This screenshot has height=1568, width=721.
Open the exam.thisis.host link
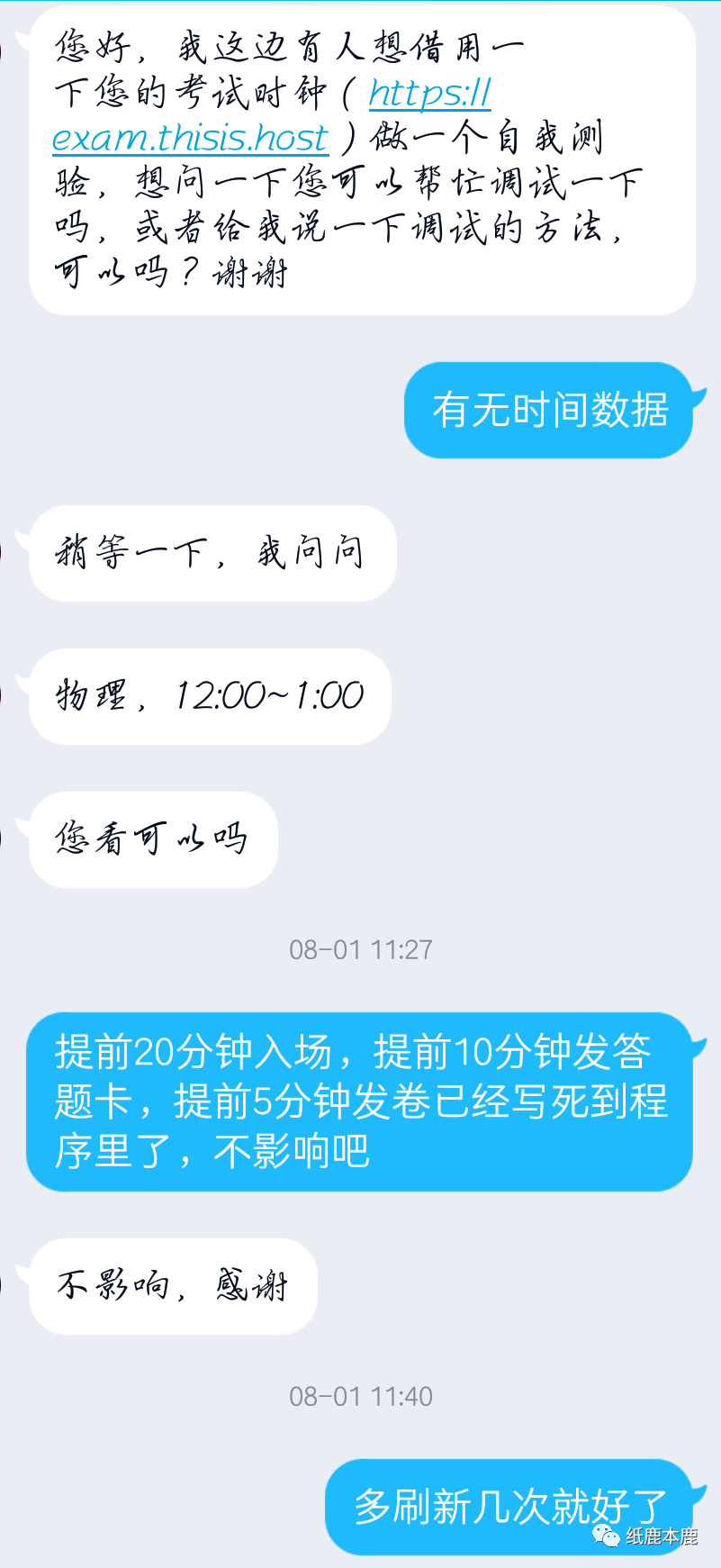pos(191,139)
